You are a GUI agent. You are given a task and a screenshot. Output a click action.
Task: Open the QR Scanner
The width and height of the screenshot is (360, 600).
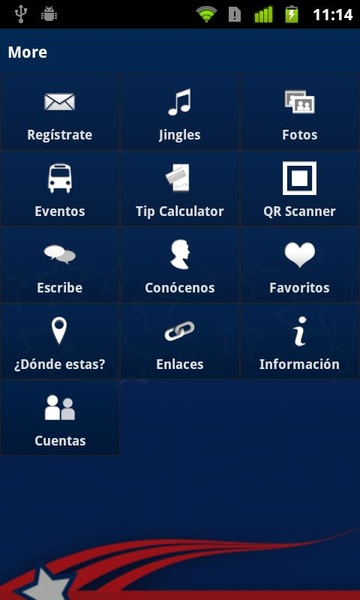click(x=300, y=188)
